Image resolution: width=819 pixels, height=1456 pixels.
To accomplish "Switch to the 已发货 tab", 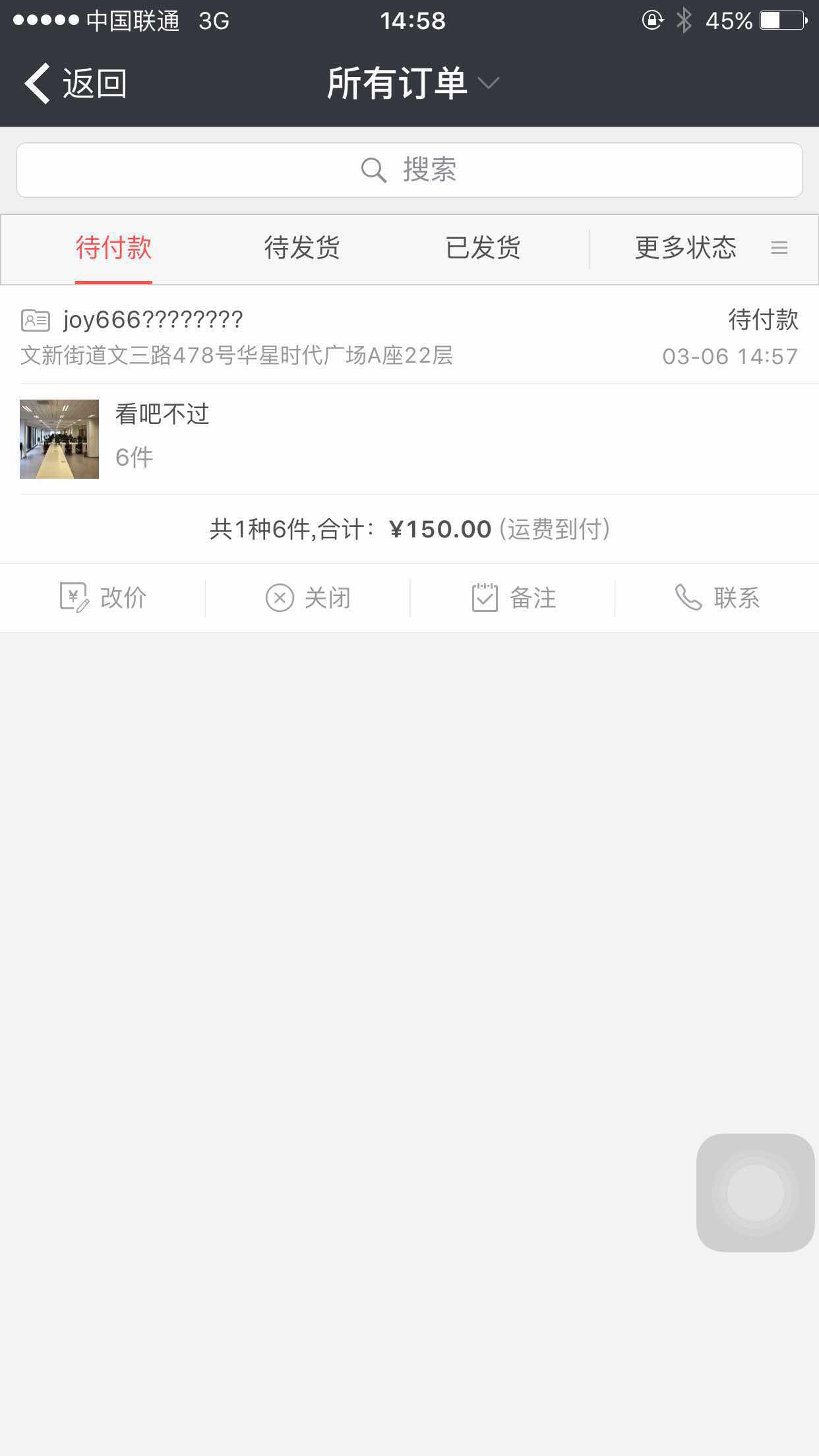I will [483, 249].
